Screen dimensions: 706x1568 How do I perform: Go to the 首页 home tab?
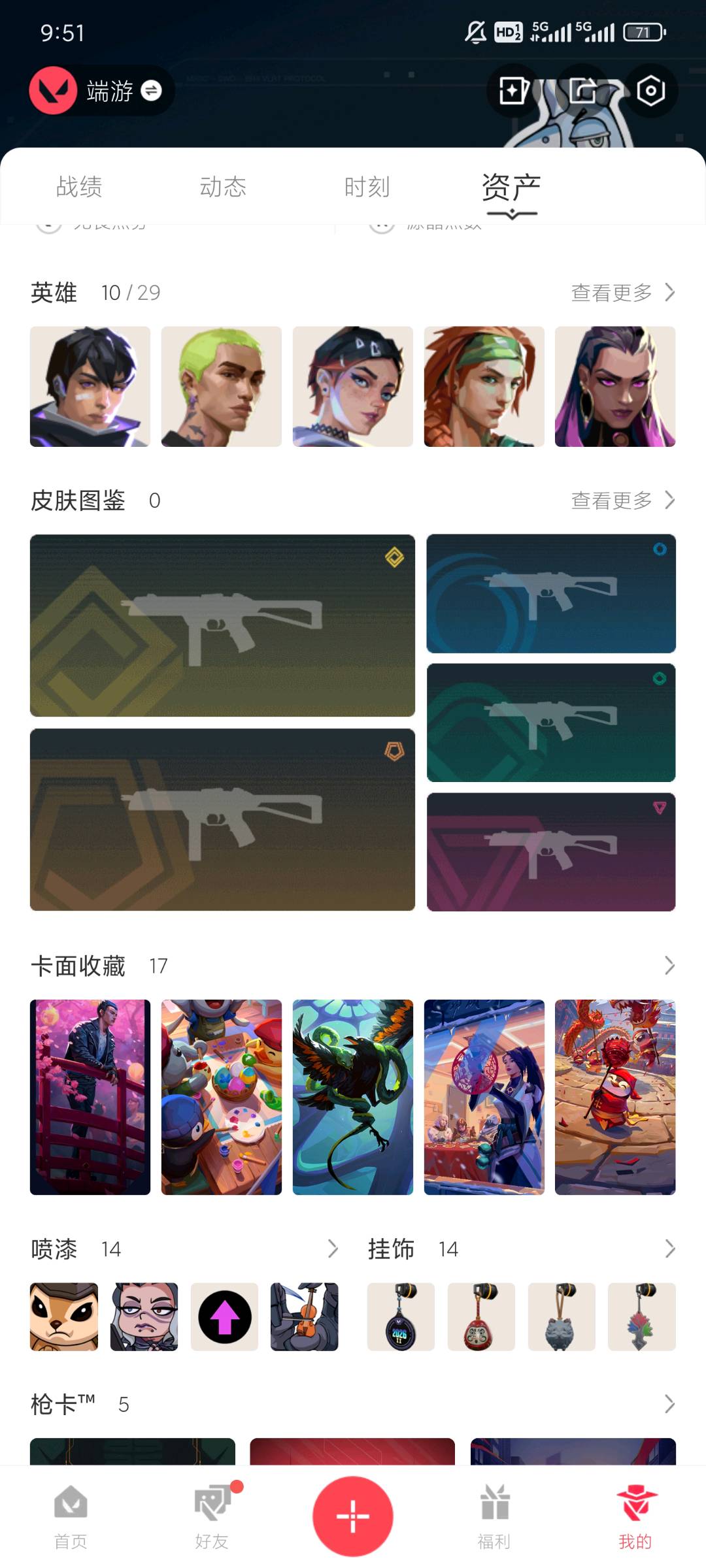pyautogui.click(x=71, y=1516)
